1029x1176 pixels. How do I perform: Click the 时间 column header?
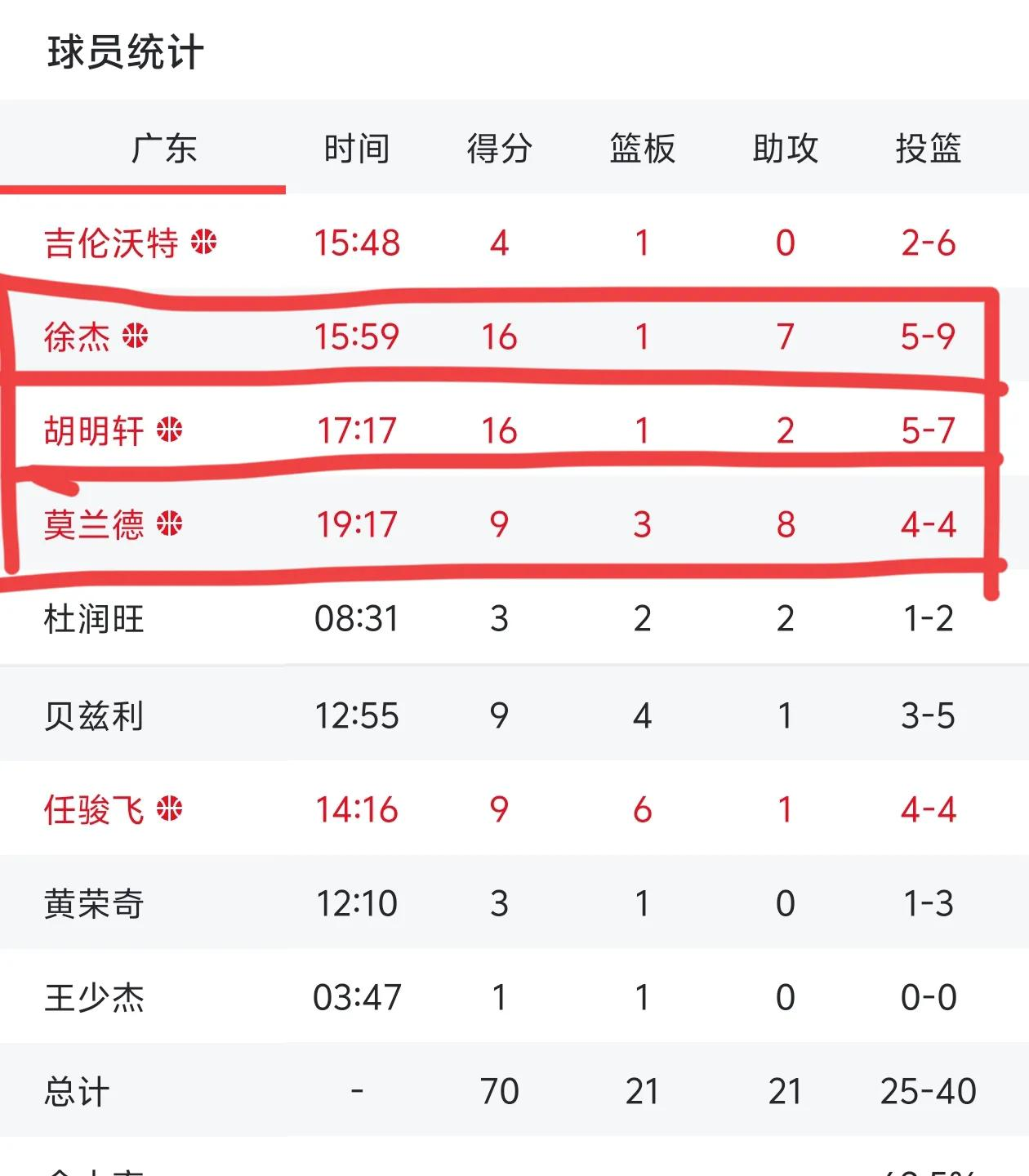[x=358, y=148]
